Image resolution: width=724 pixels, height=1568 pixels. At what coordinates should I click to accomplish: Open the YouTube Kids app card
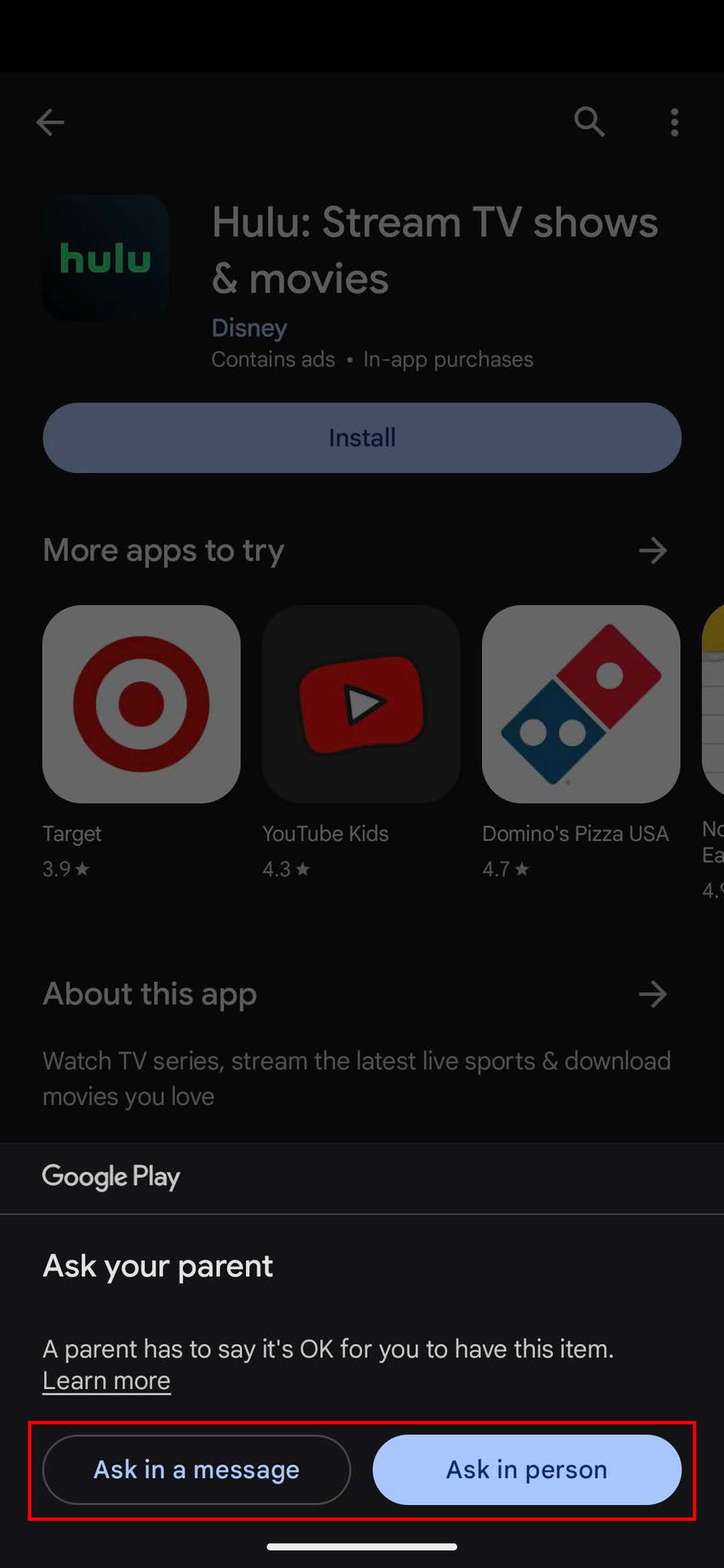361,704
